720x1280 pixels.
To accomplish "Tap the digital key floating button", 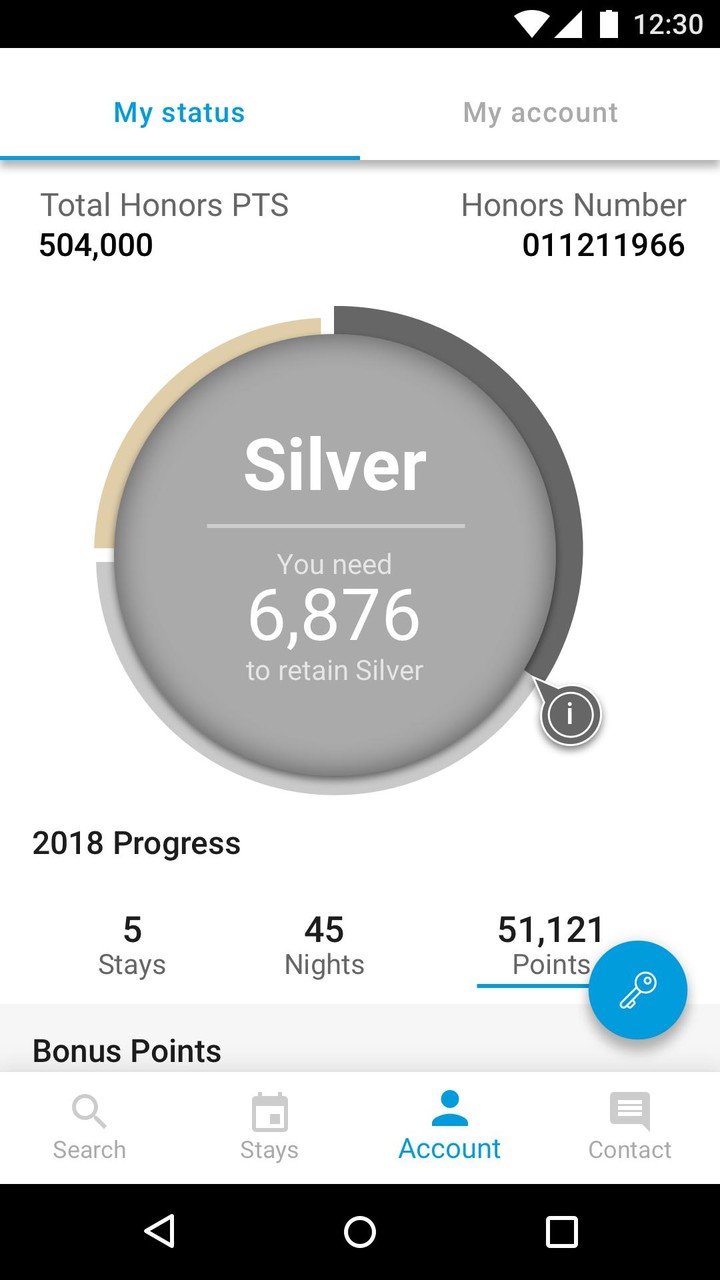I will click(637, 990).
